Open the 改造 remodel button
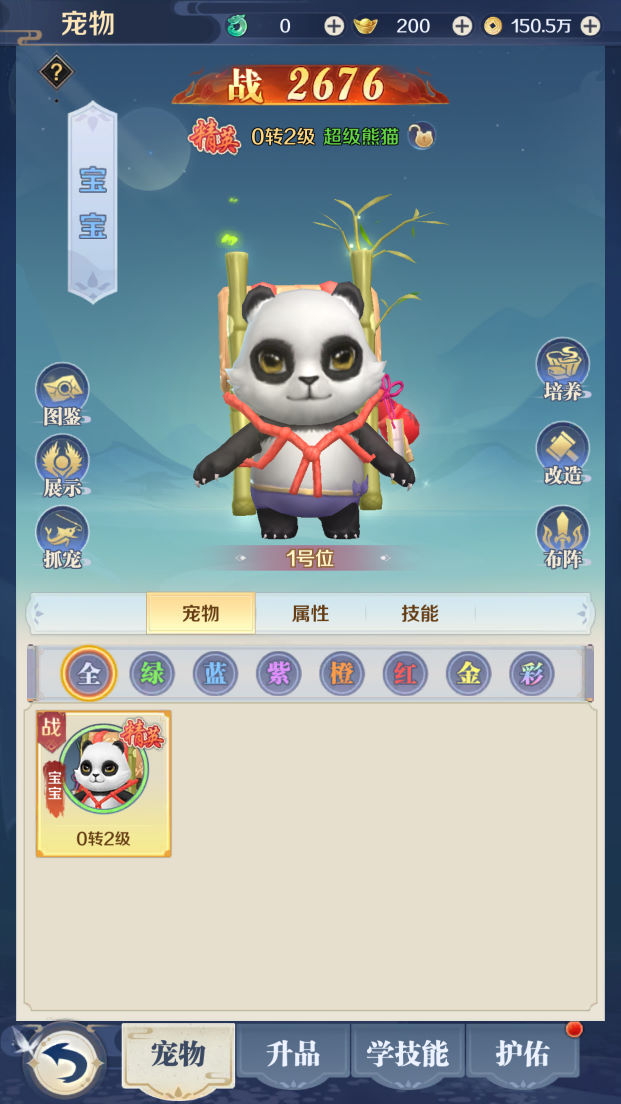Screen dimensions: 621x1104 pos(563,453)
